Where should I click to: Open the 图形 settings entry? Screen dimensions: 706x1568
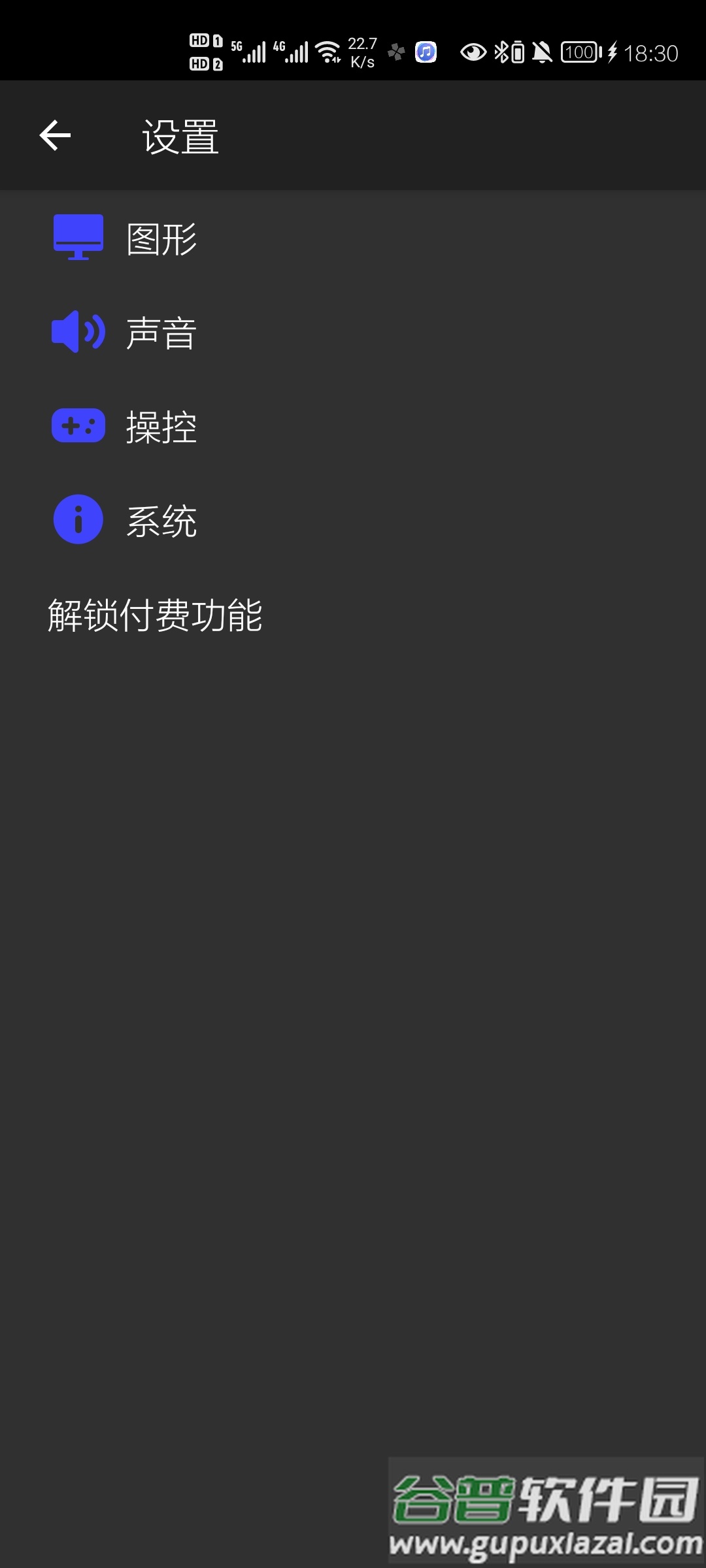(162, 238)
